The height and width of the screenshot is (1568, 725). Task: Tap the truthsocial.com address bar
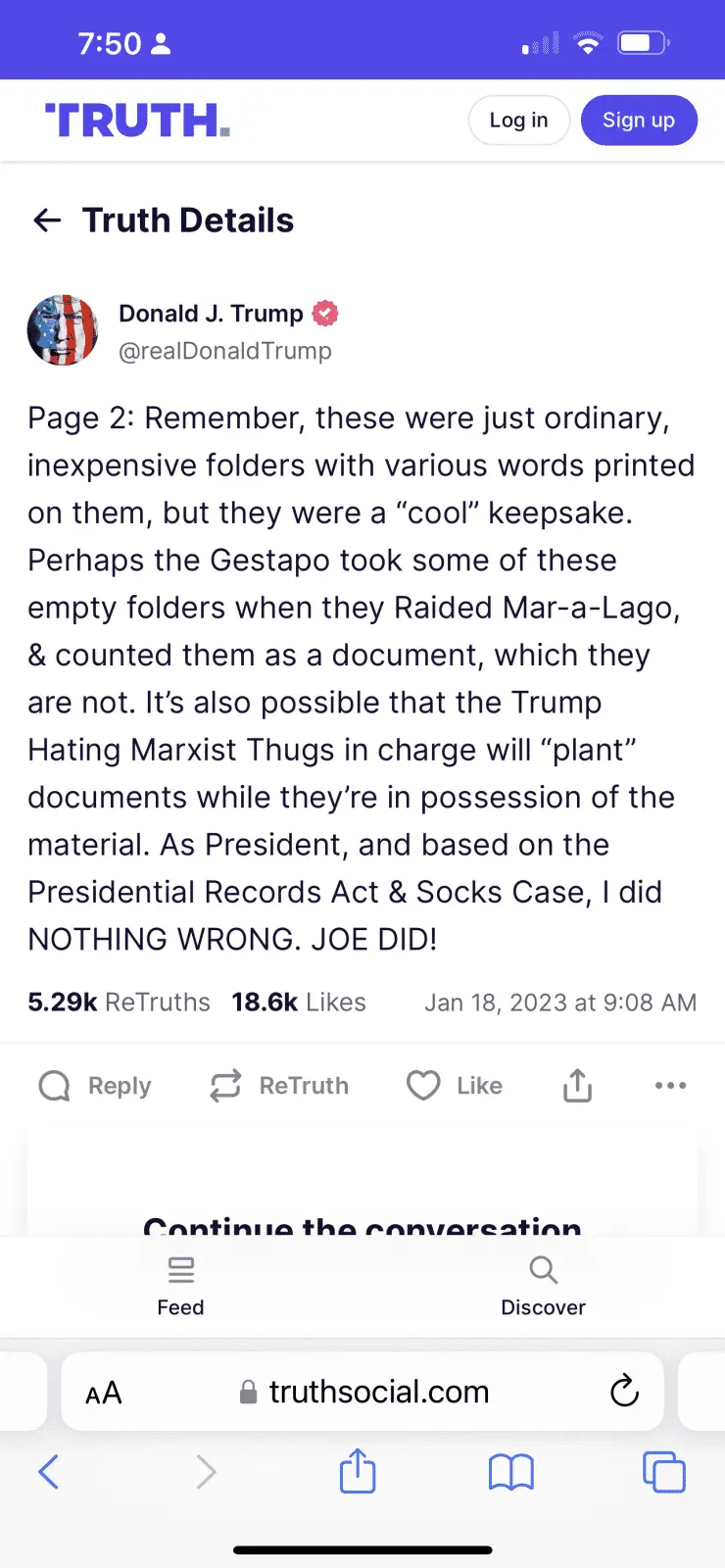tap(377, 1393)
